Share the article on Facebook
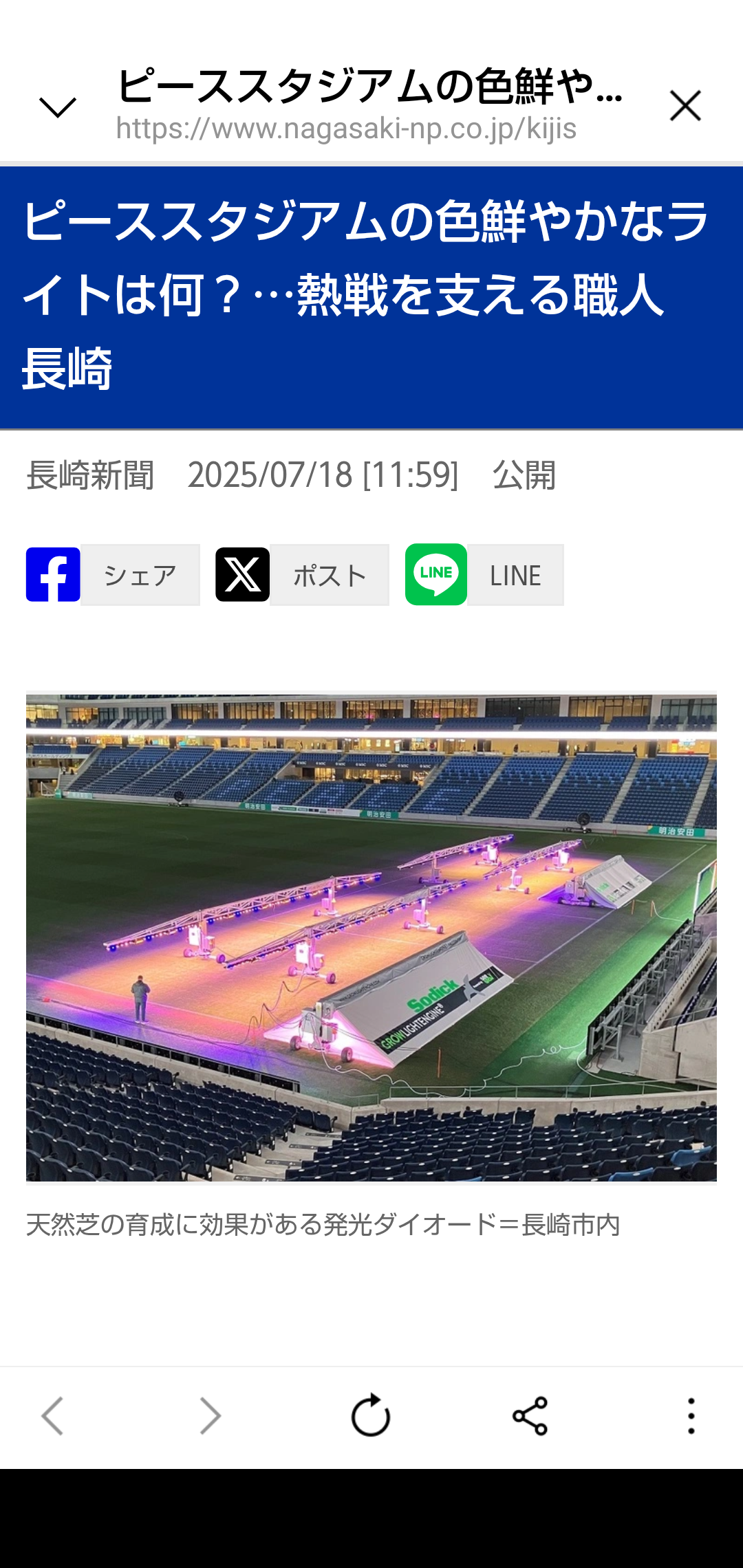Viewport: 743px width, 1568px height. click(x=113, y=575)
